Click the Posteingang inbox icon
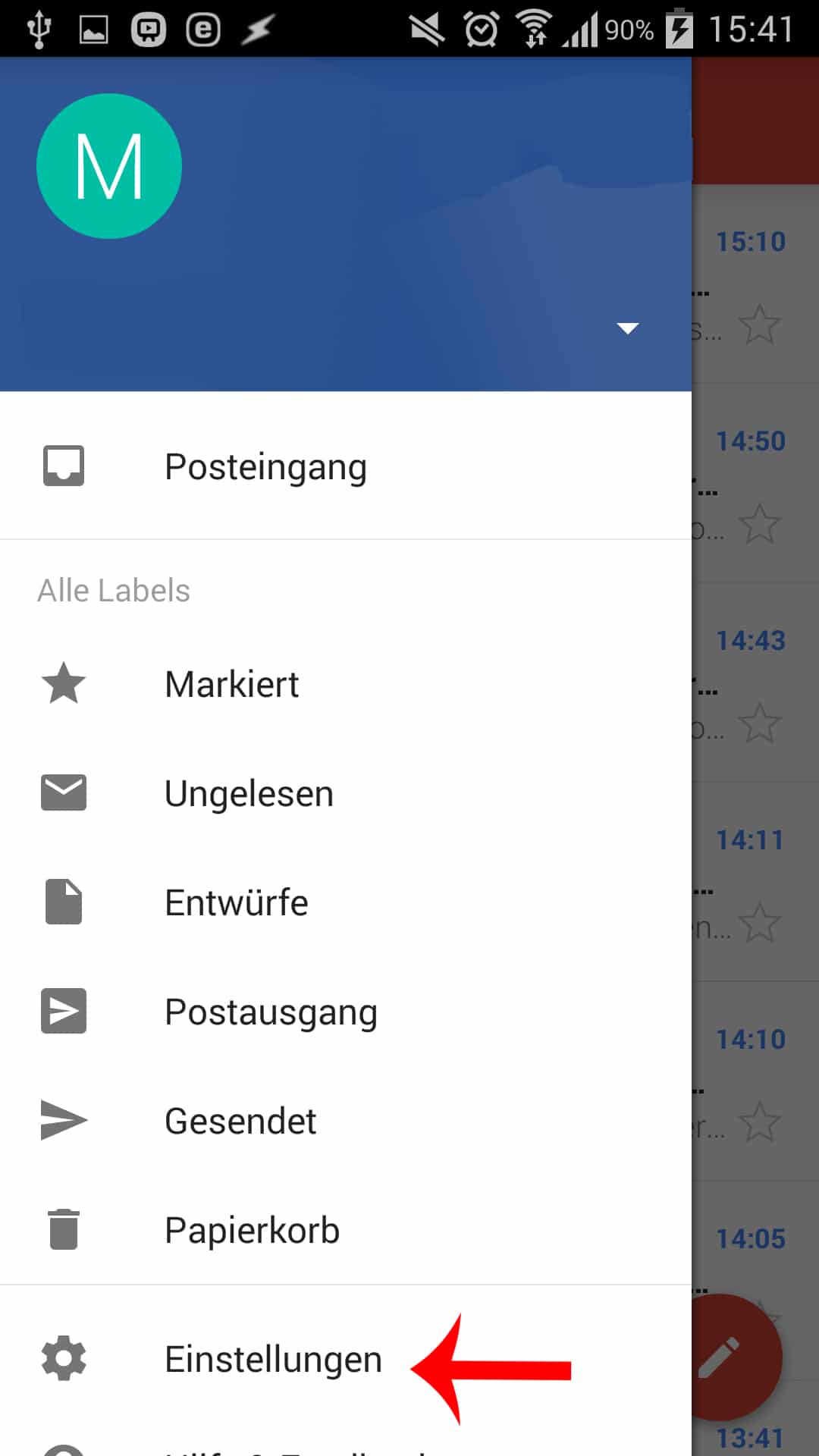The width and height of the screenshot is (819, 1456). pos(64,466)
